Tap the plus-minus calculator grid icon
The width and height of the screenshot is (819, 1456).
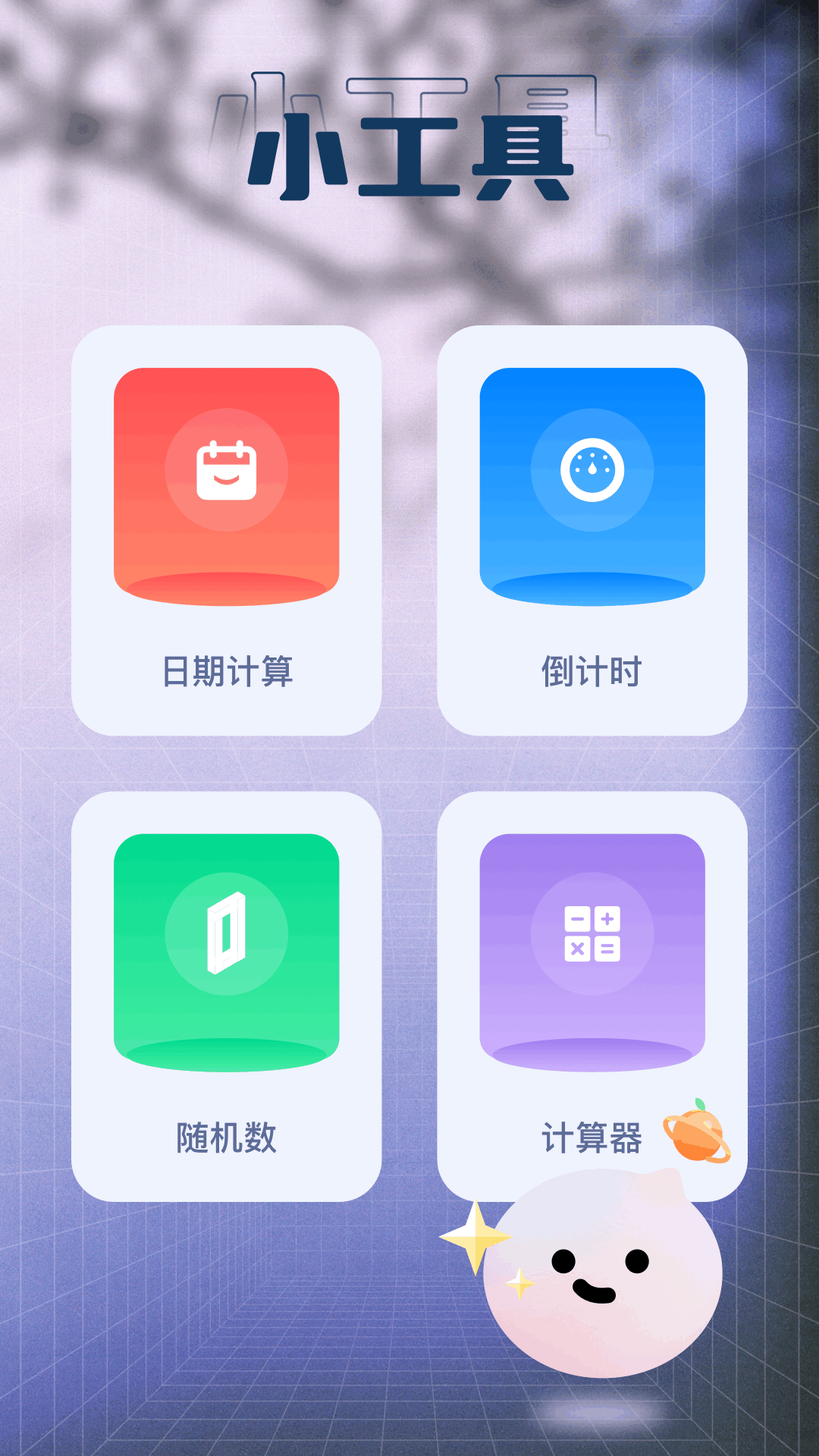(593, 935)
